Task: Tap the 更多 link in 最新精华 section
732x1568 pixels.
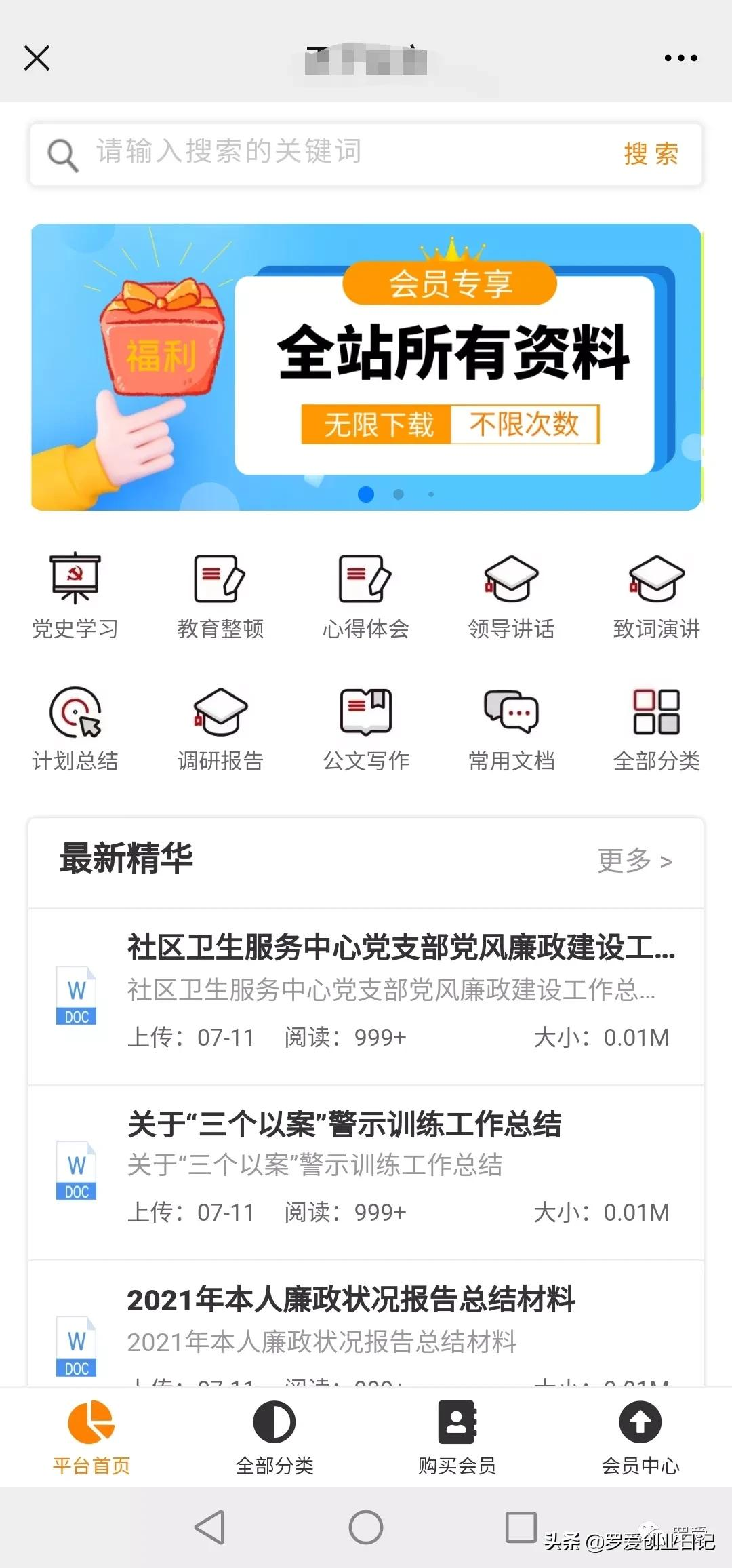Action: pyautogui.click(x=633, y=860)
